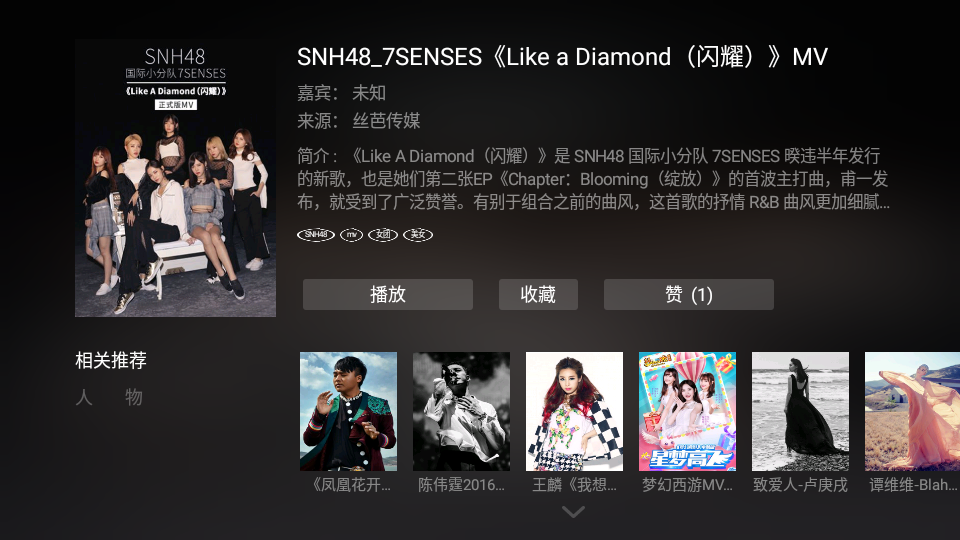Select the SNH48 tag chip

point(316,234)
